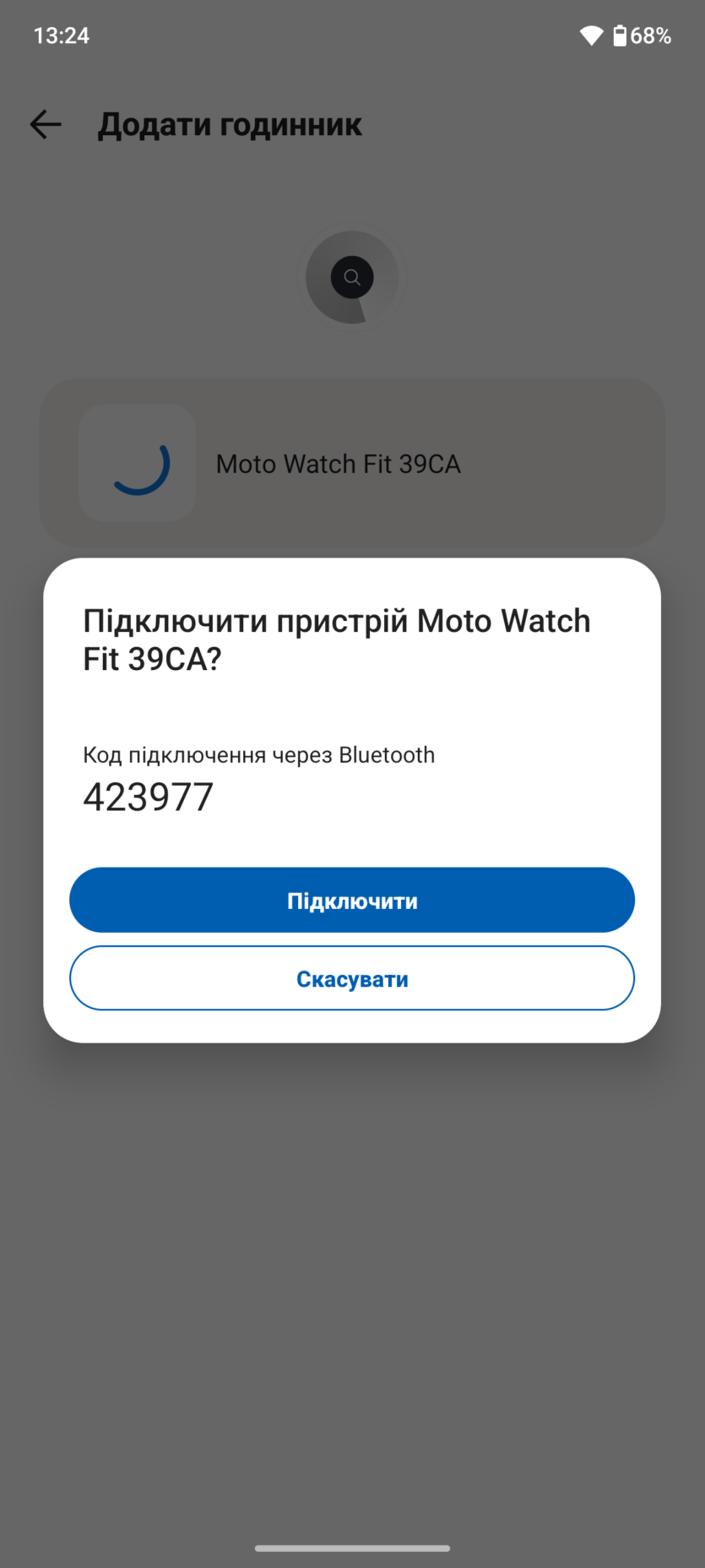Confirm pairing with the Підключити button

[x=352, y=900]
